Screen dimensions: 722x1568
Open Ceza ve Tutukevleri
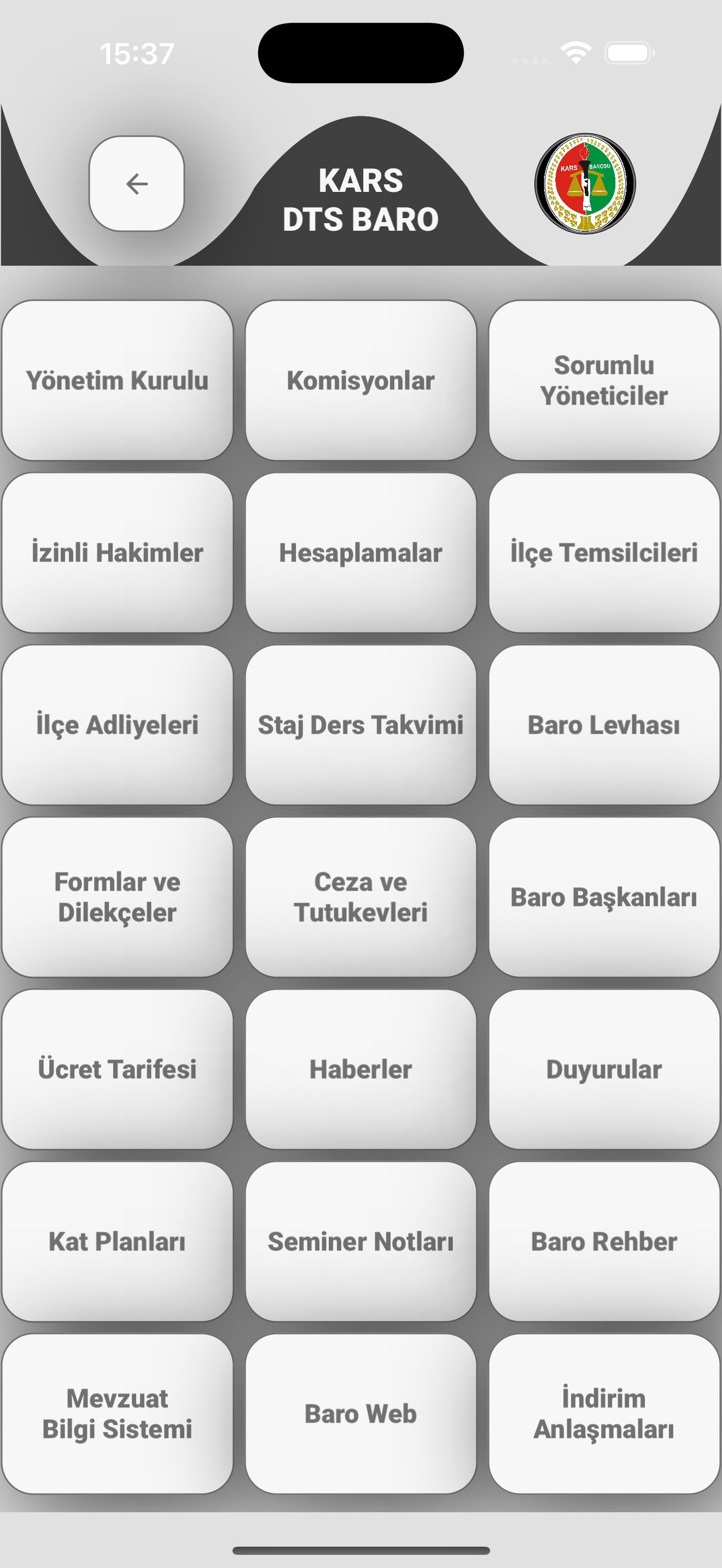tap(360, 897)
